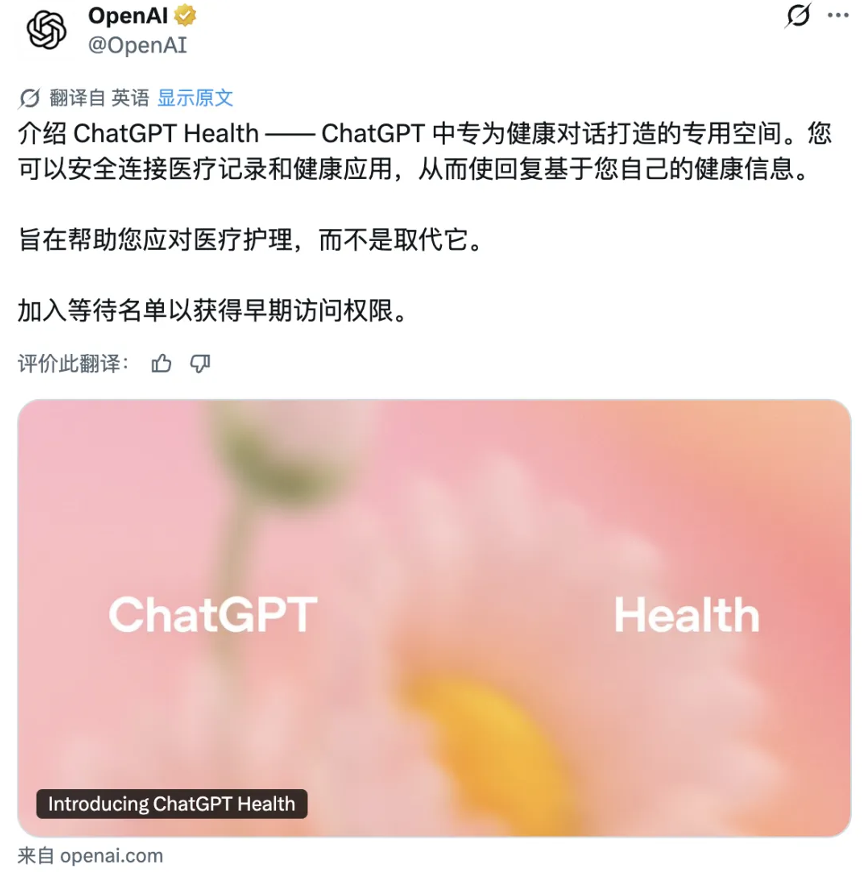Open the post overflow menu
The image size is (862, 872).
[x=838, y=16]
